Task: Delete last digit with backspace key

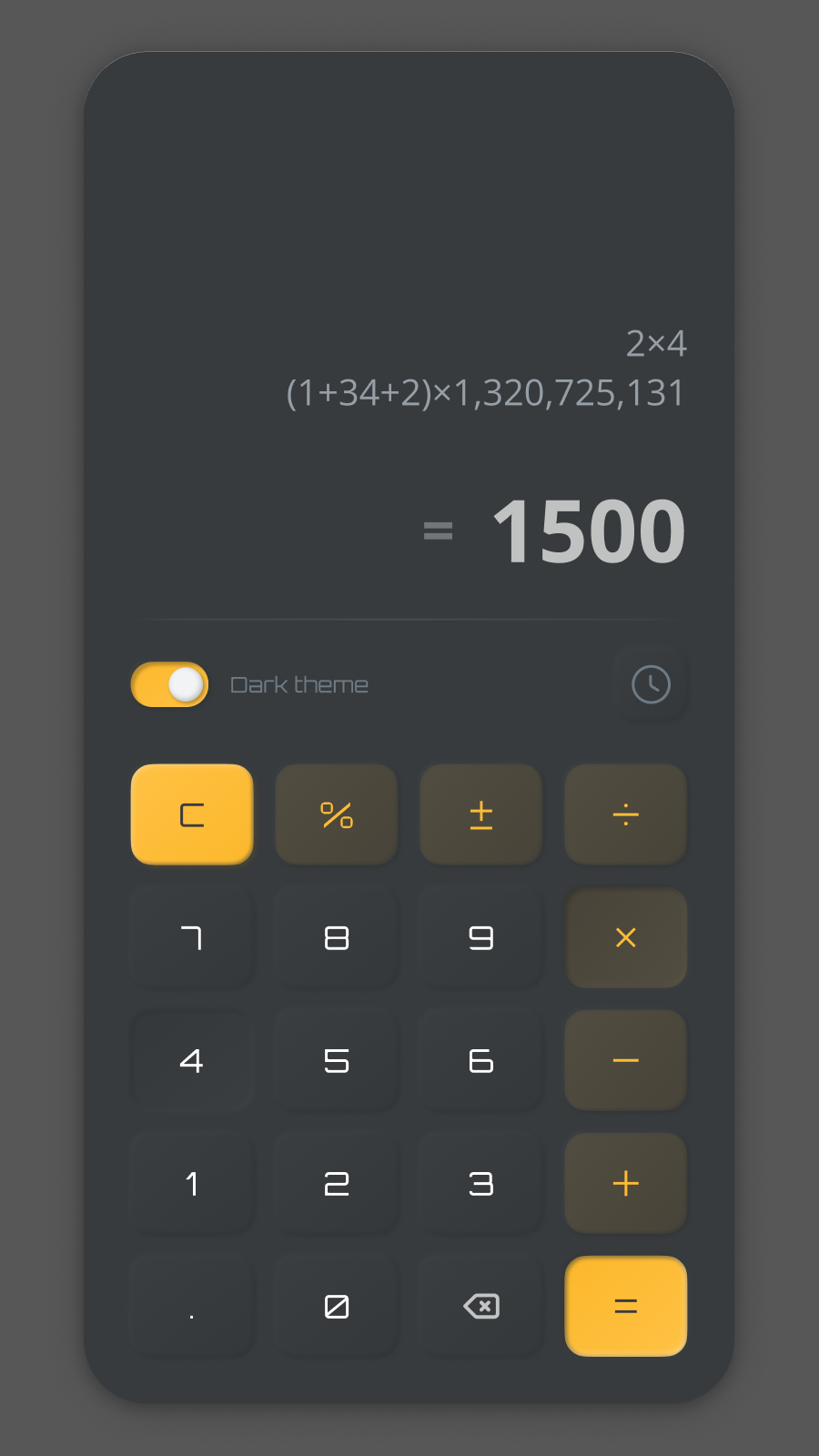Action: coord(481,1306)
